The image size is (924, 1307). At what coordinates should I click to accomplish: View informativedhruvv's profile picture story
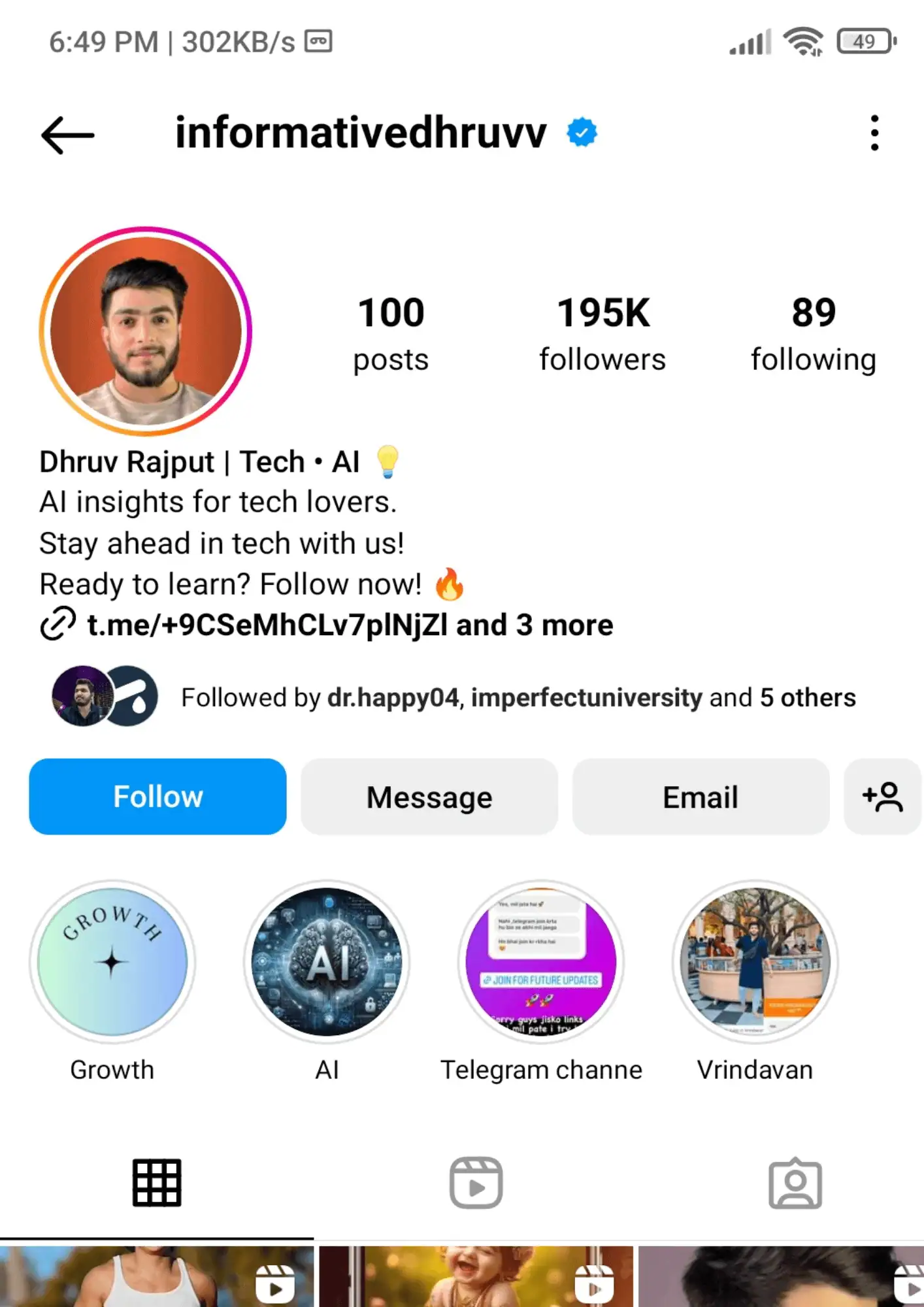pyautogui.click(x=146, y=331)
